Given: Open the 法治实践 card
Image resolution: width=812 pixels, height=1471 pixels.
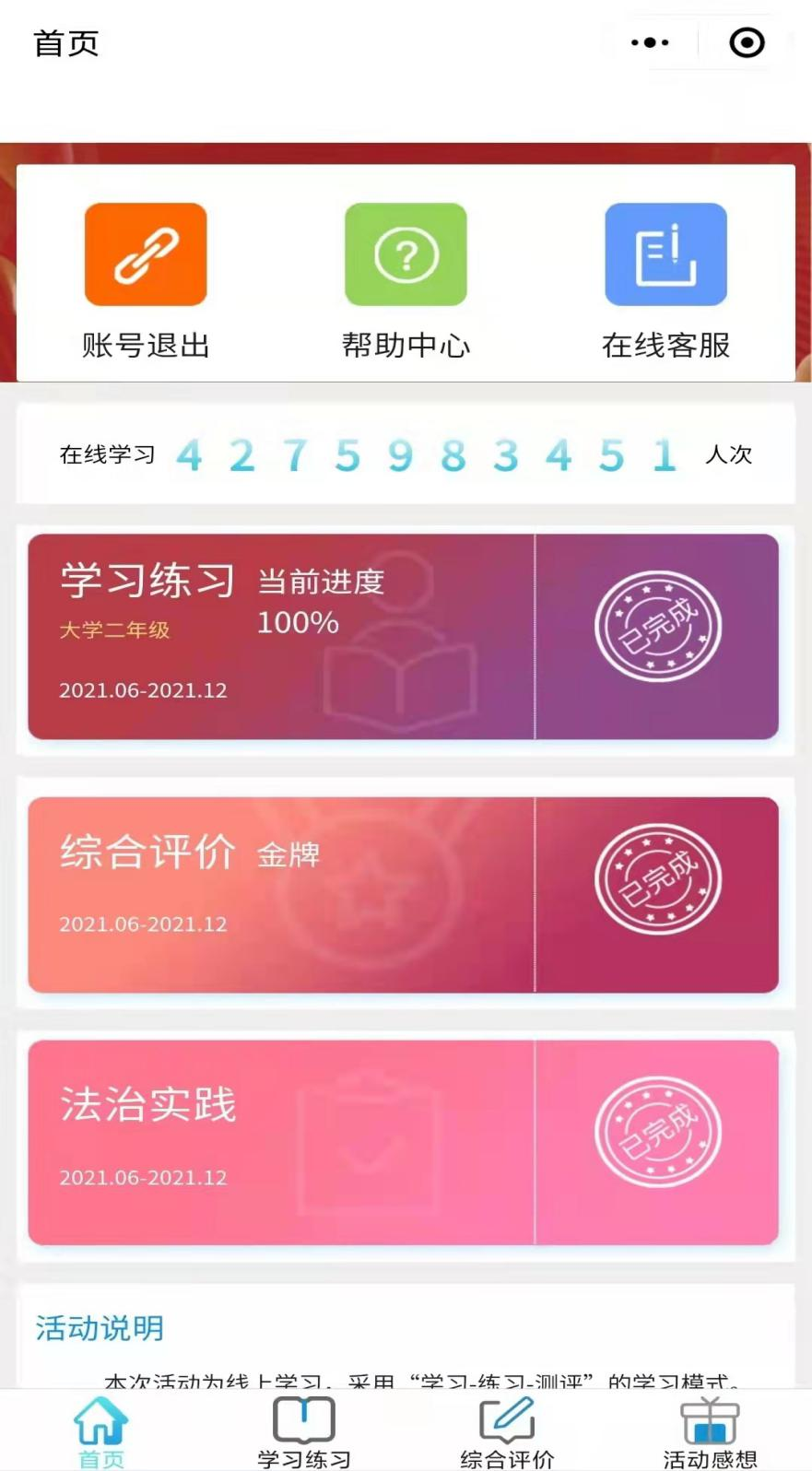Looking at the screenshot, I should coord(403,1142).
